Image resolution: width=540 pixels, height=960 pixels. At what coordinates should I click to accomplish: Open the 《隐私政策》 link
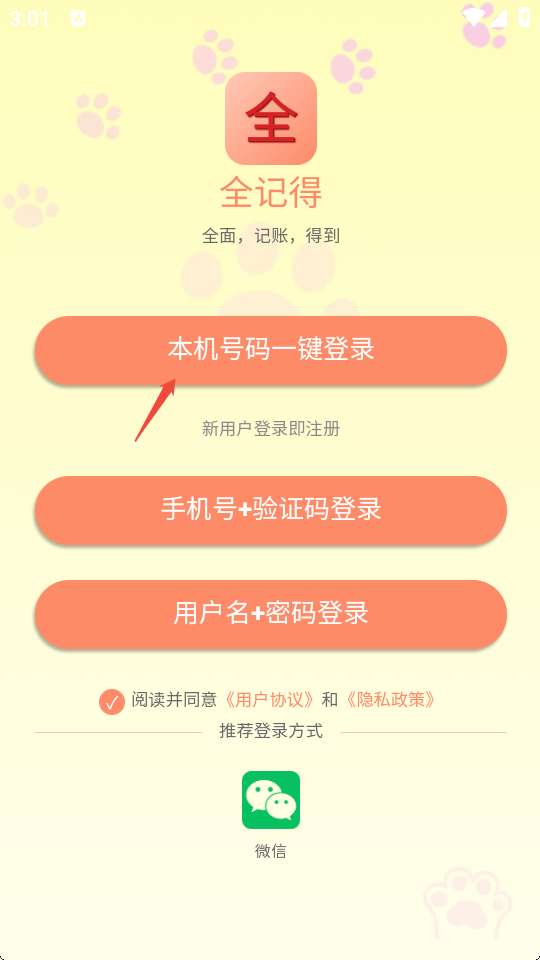point(390,700)
